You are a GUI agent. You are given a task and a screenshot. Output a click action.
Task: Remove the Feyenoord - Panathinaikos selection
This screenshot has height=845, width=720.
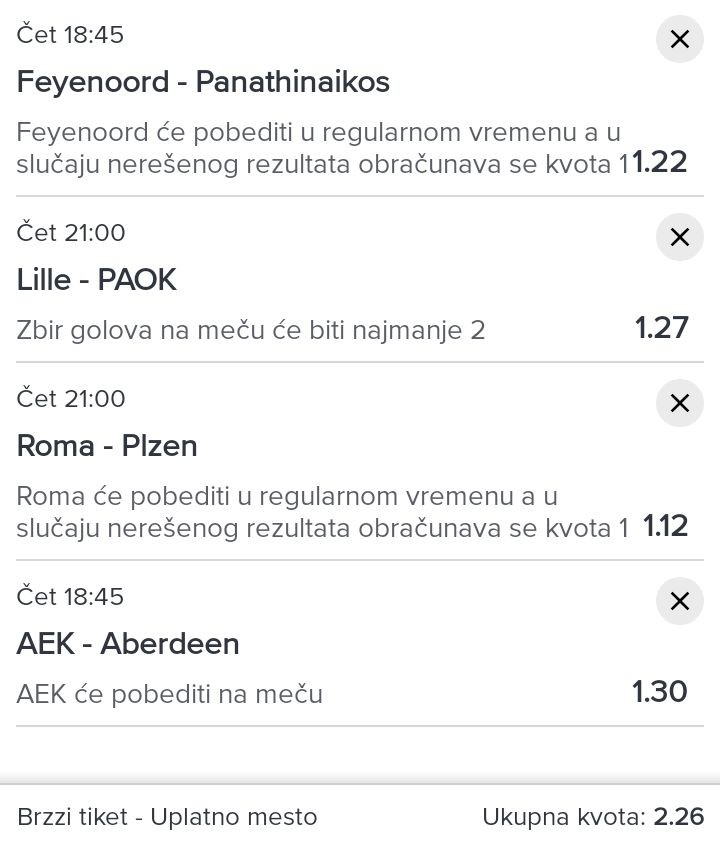[679, 40]
